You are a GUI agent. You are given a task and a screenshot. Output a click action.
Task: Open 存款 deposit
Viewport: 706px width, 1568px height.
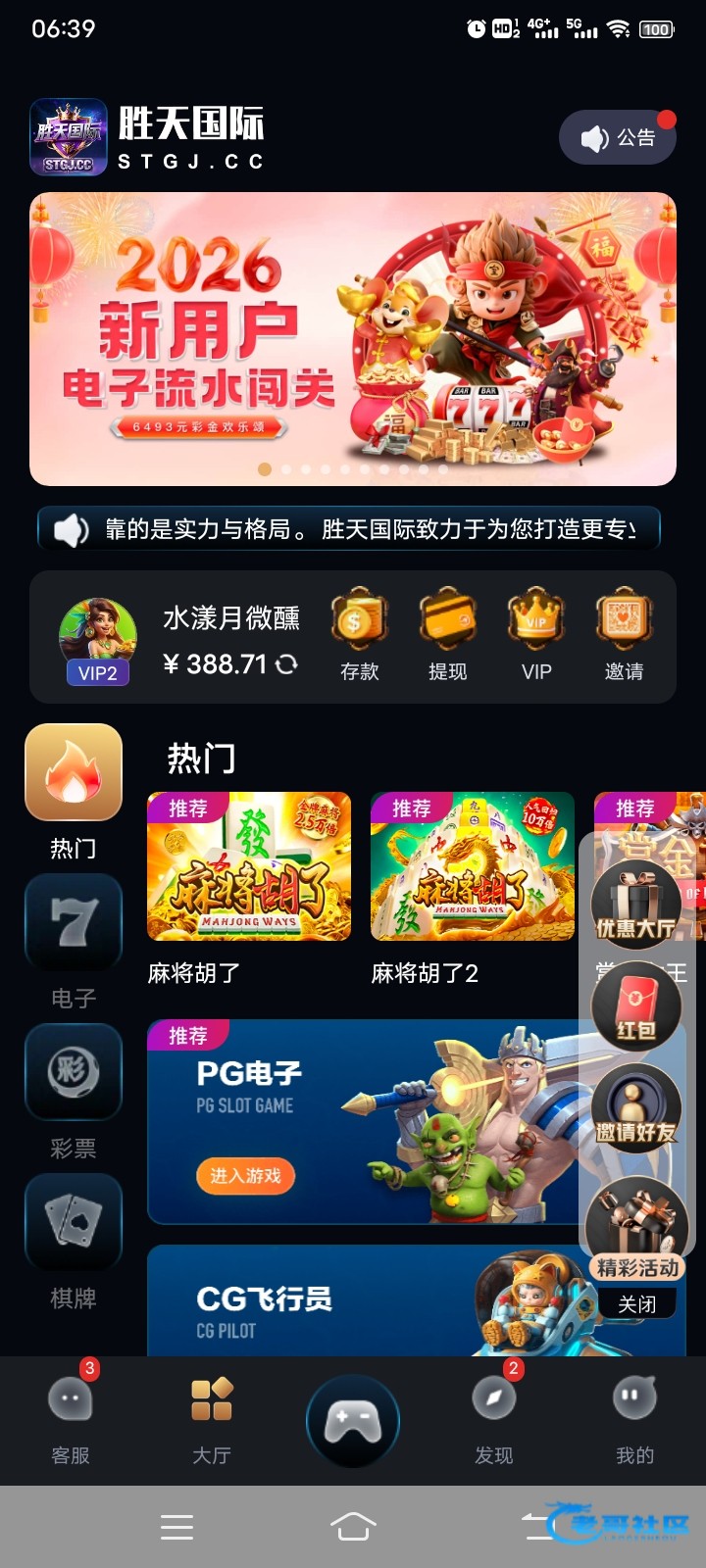pos(359,634)
